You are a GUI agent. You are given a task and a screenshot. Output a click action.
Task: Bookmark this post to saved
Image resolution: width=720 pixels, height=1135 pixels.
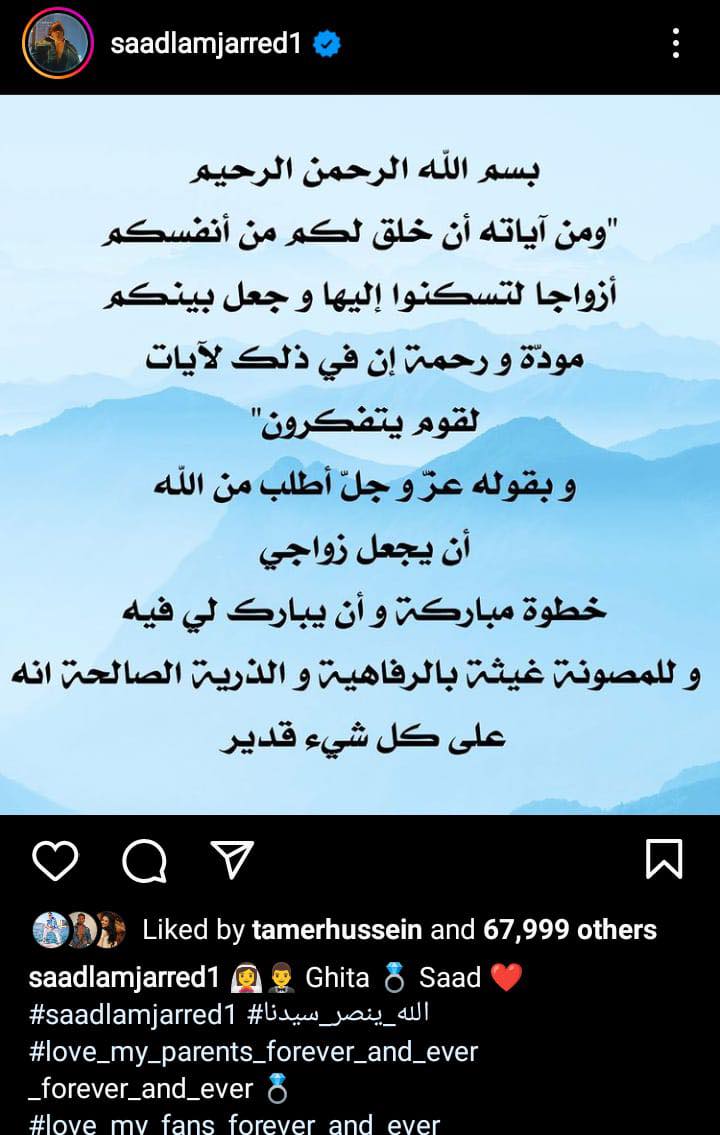(x=664, y=859)
